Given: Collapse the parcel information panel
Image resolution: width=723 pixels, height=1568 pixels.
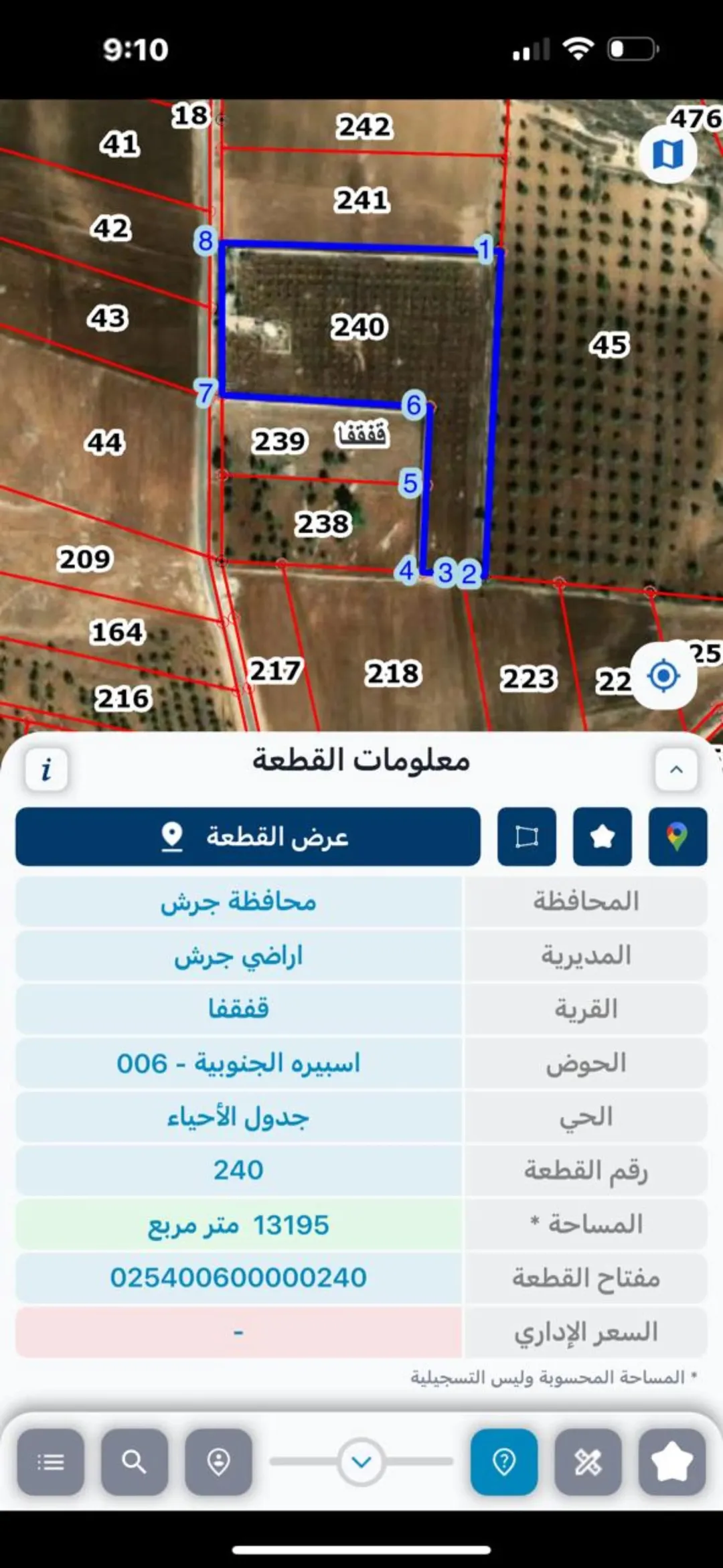Looking at the screenshot, I should click(x=676, y=770).
